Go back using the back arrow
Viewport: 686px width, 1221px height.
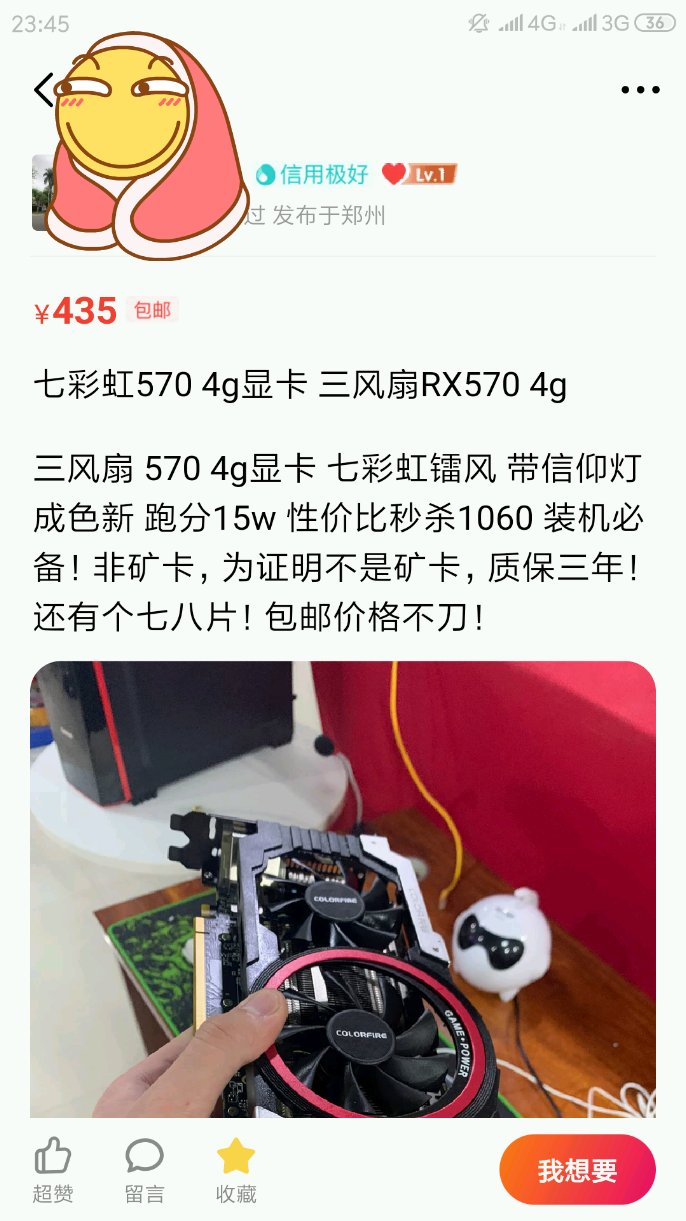coord(42,90)
